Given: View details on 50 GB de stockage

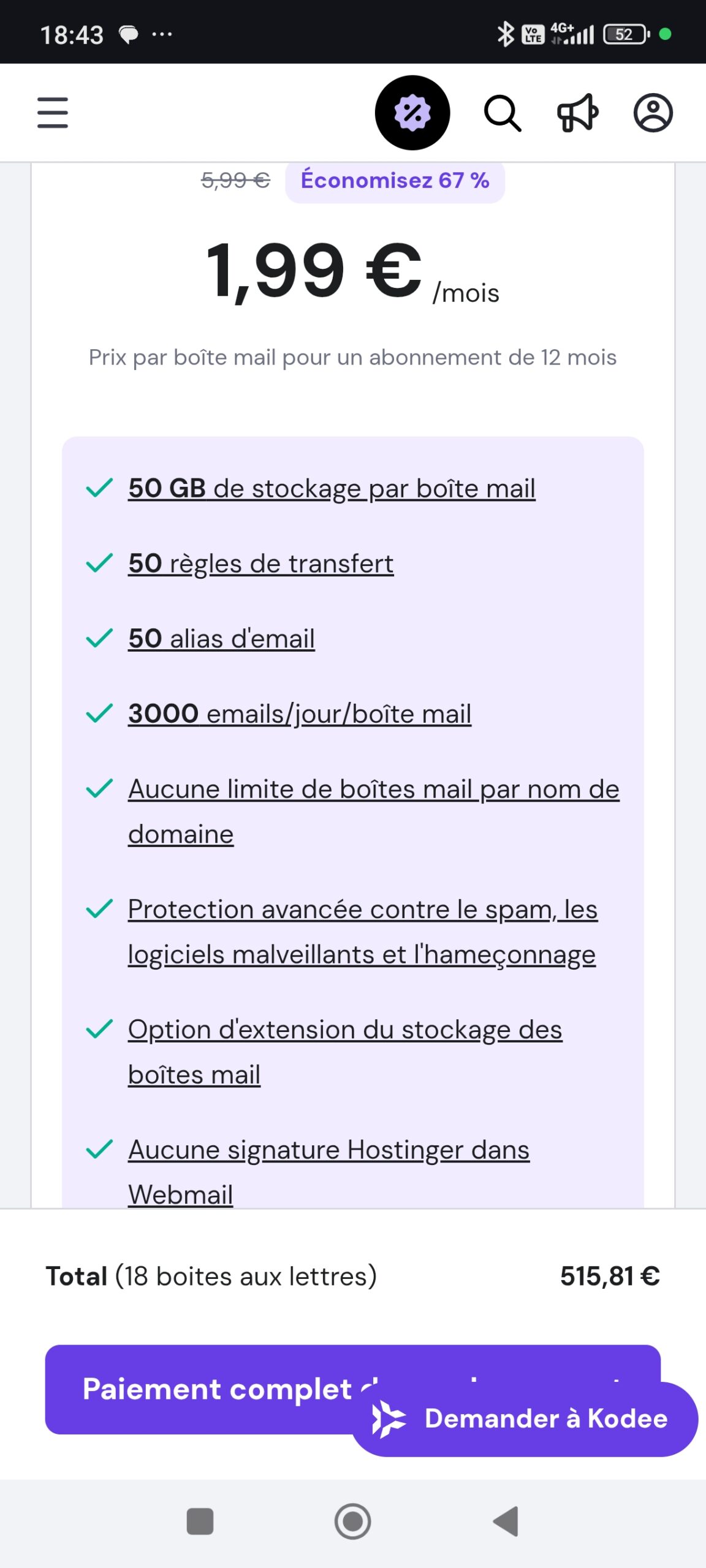Looking at the screenshot, I should [x=332, y=489].
